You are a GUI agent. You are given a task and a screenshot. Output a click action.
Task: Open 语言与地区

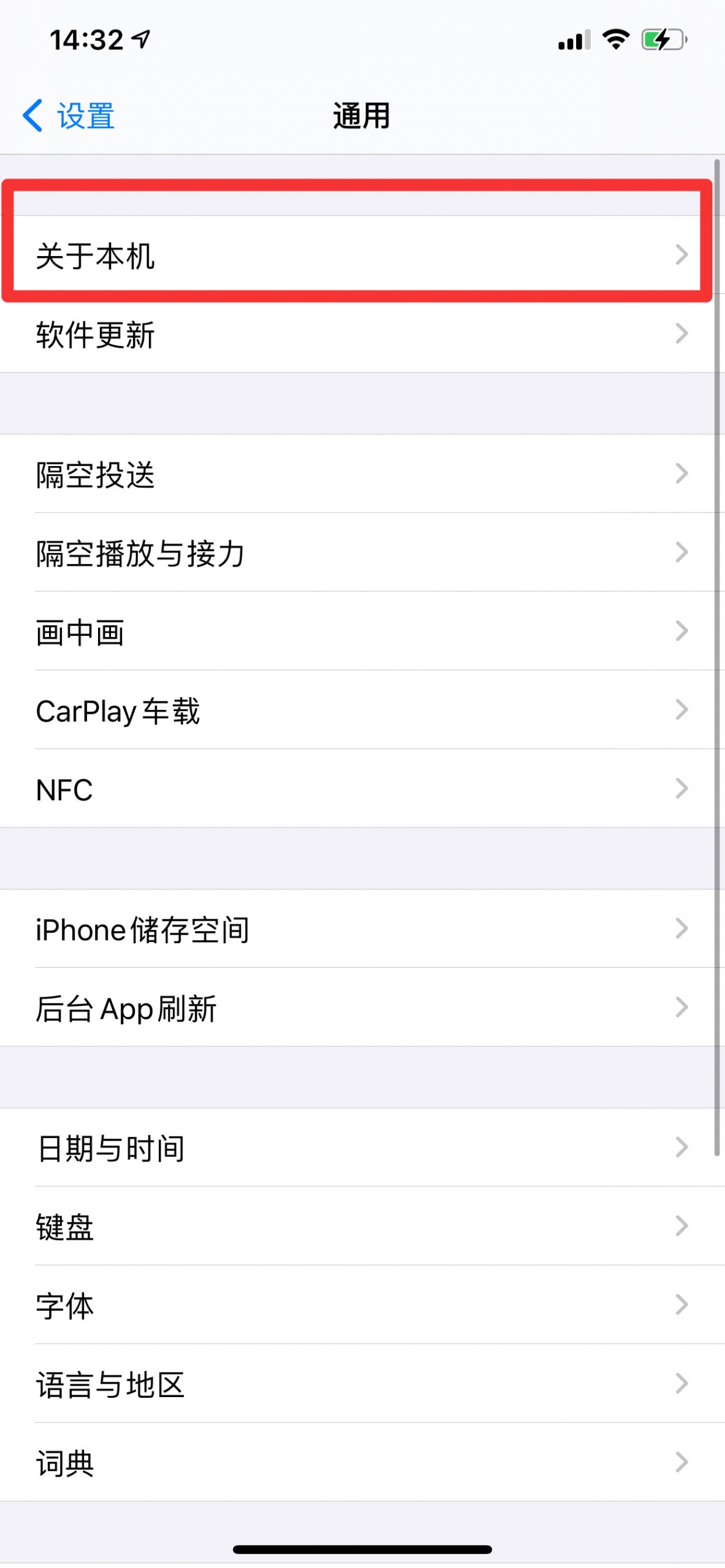pos(362,1384)
